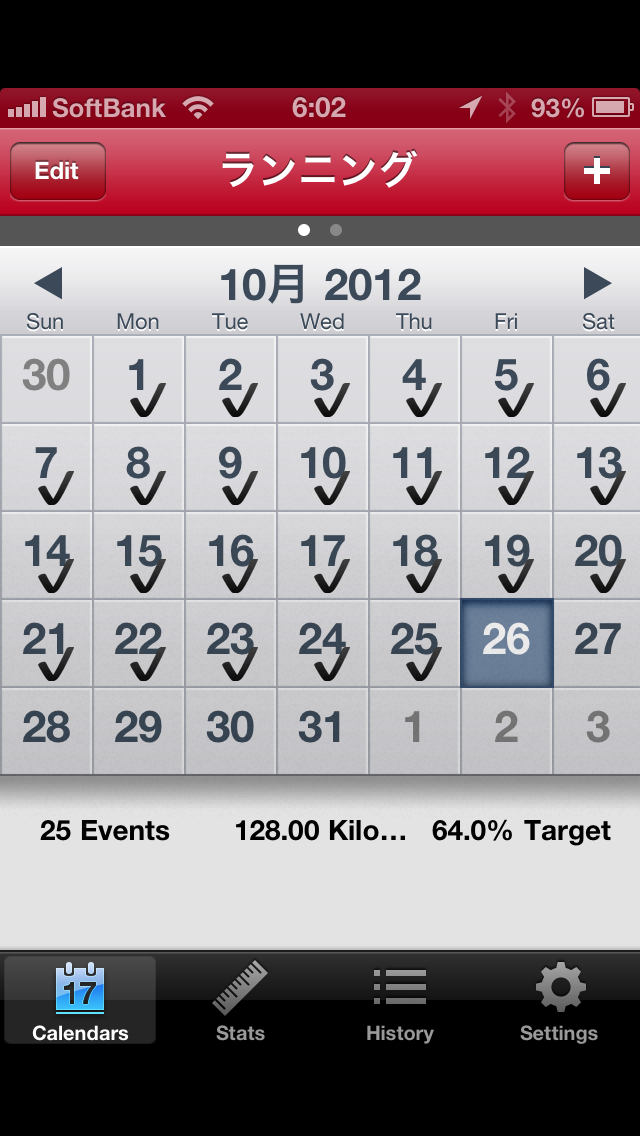
Task: Tap October 20 on the calendar
Action: (597, 555)
